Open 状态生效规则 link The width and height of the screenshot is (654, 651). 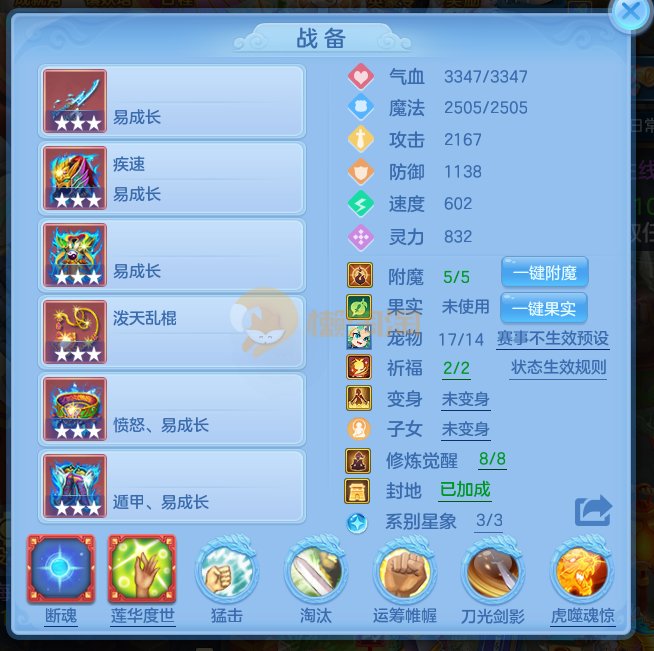(559, 368)
